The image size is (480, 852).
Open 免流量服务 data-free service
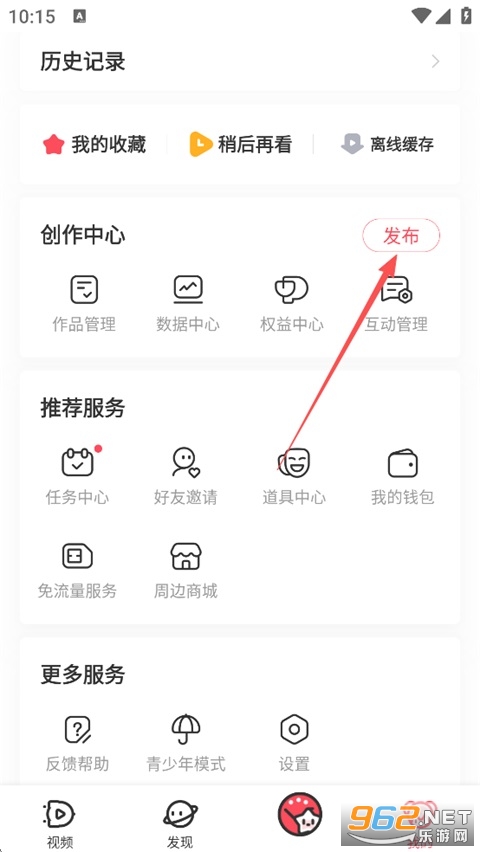click(77, 570)
